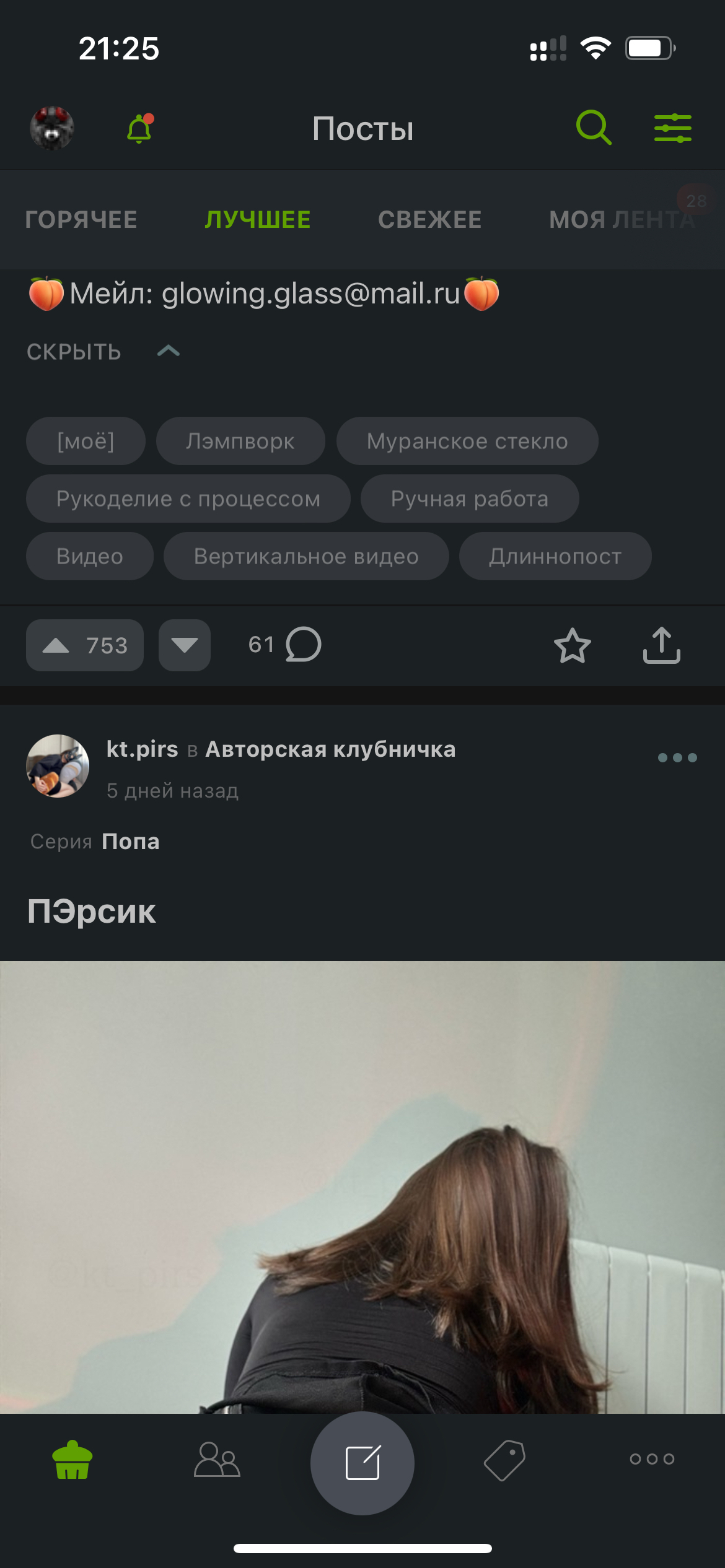Open the search icon in header
Image resolution: width=725 pixels, height=1568 pixels.
(x=594, y=128)
